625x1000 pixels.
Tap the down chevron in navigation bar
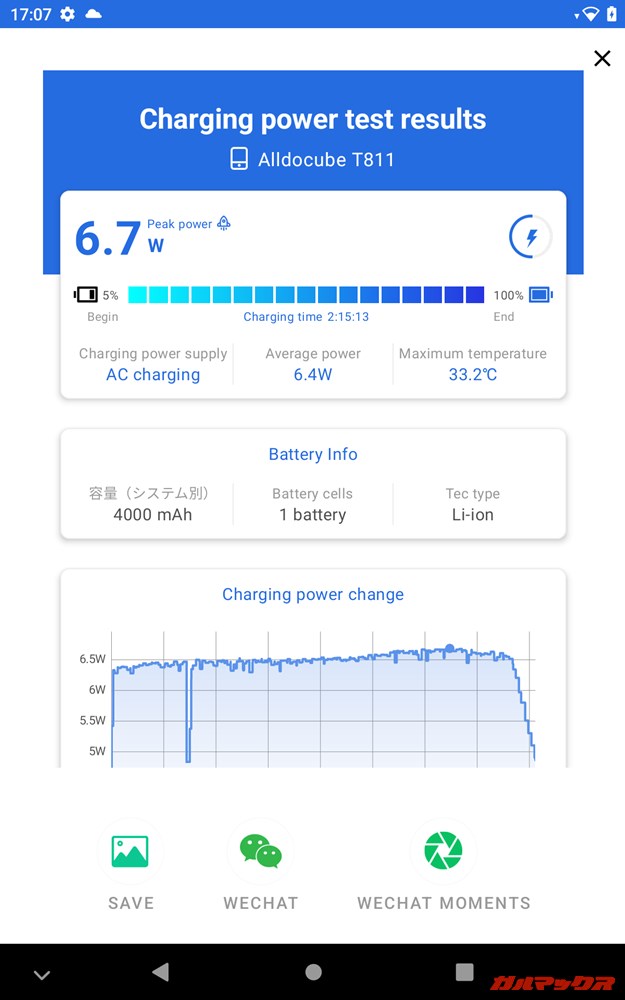(x=41, y=974)
